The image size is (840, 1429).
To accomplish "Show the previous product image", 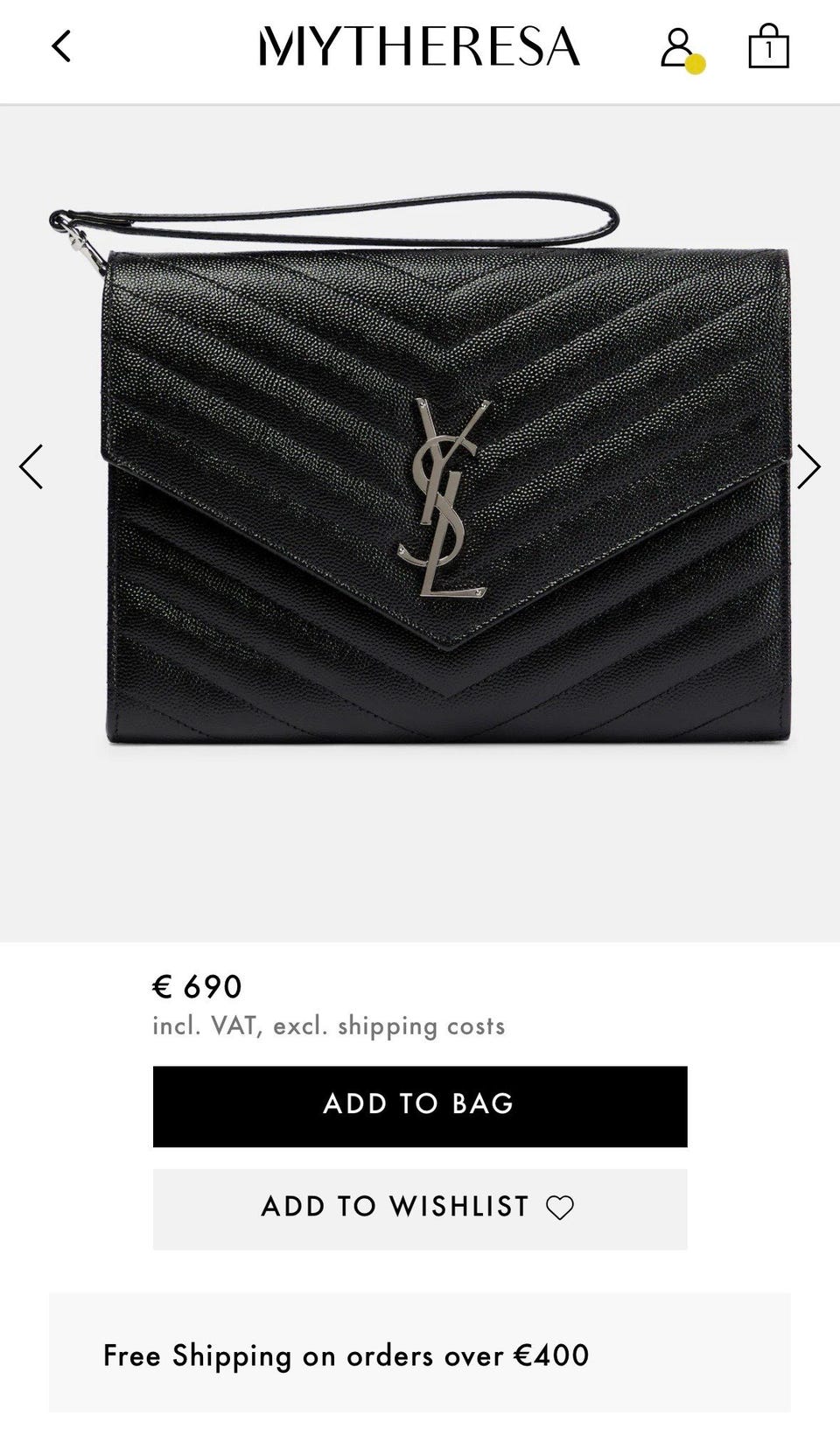I will point(31,466).
